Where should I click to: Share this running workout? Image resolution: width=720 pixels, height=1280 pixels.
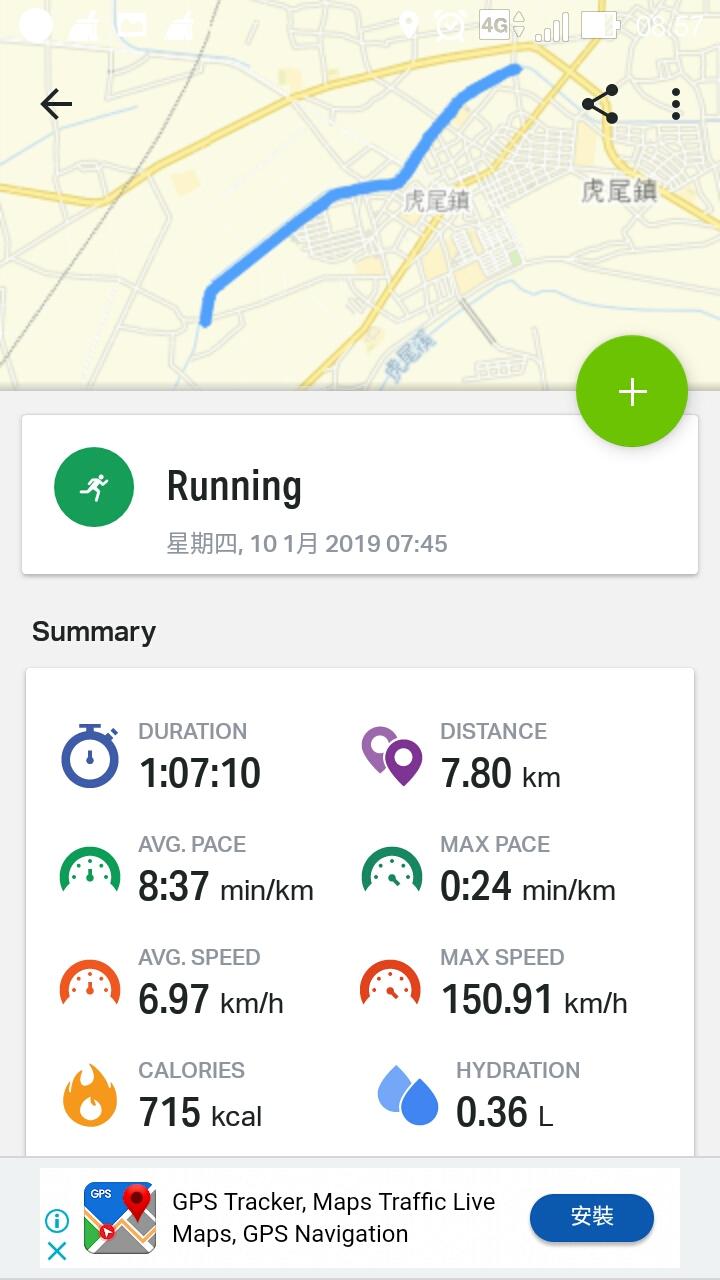coord(599,104)
